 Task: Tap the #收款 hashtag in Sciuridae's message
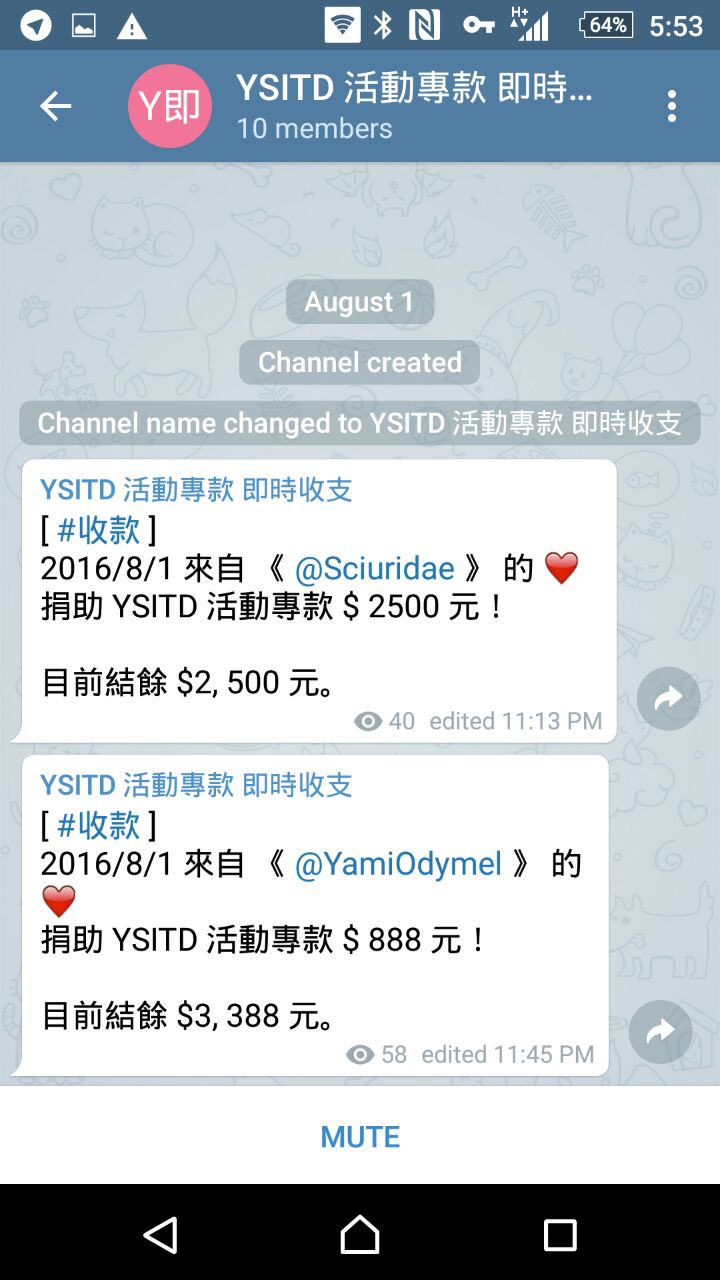98,530
